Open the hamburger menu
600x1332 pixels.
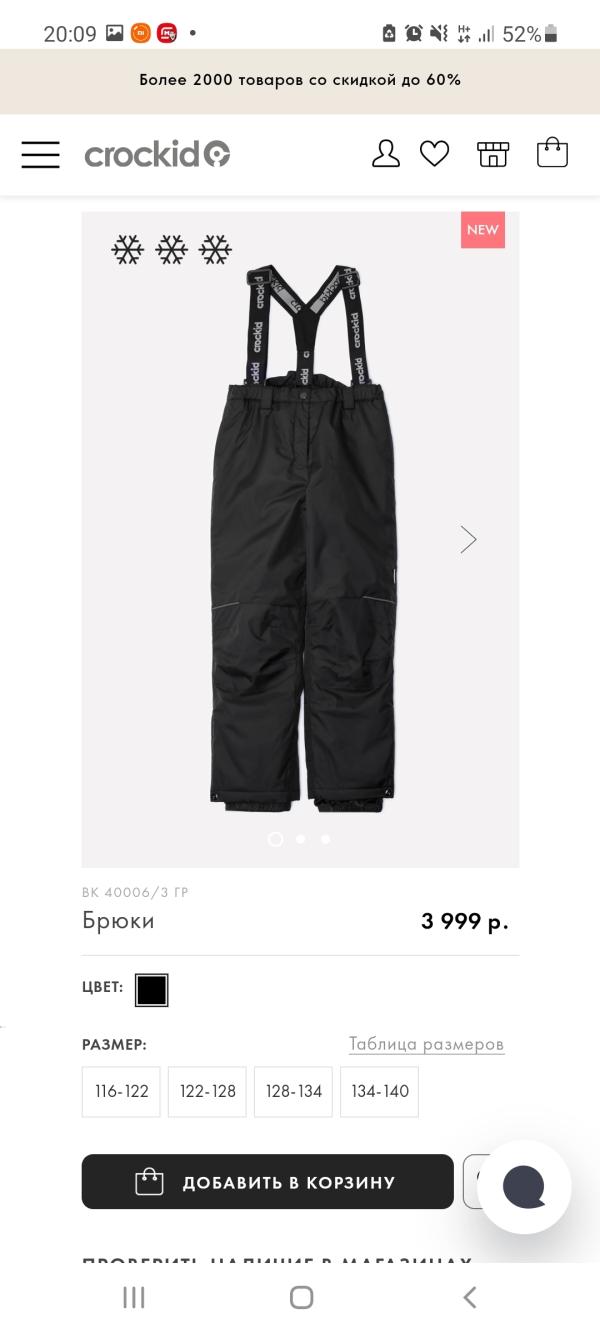click(40, 154)
